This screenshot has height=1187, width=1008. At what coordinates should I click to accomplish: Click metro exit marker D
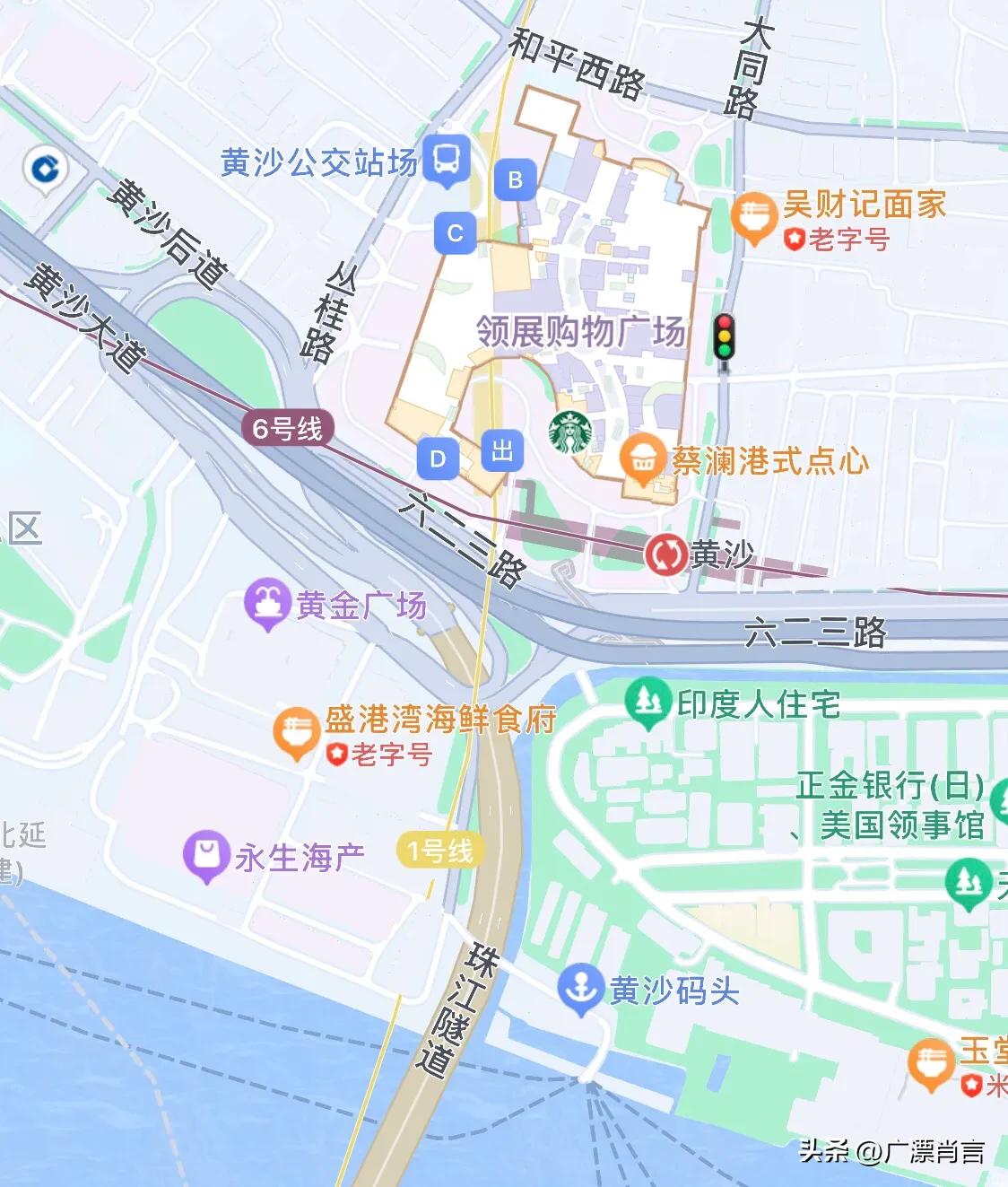(x=437, y=458)
